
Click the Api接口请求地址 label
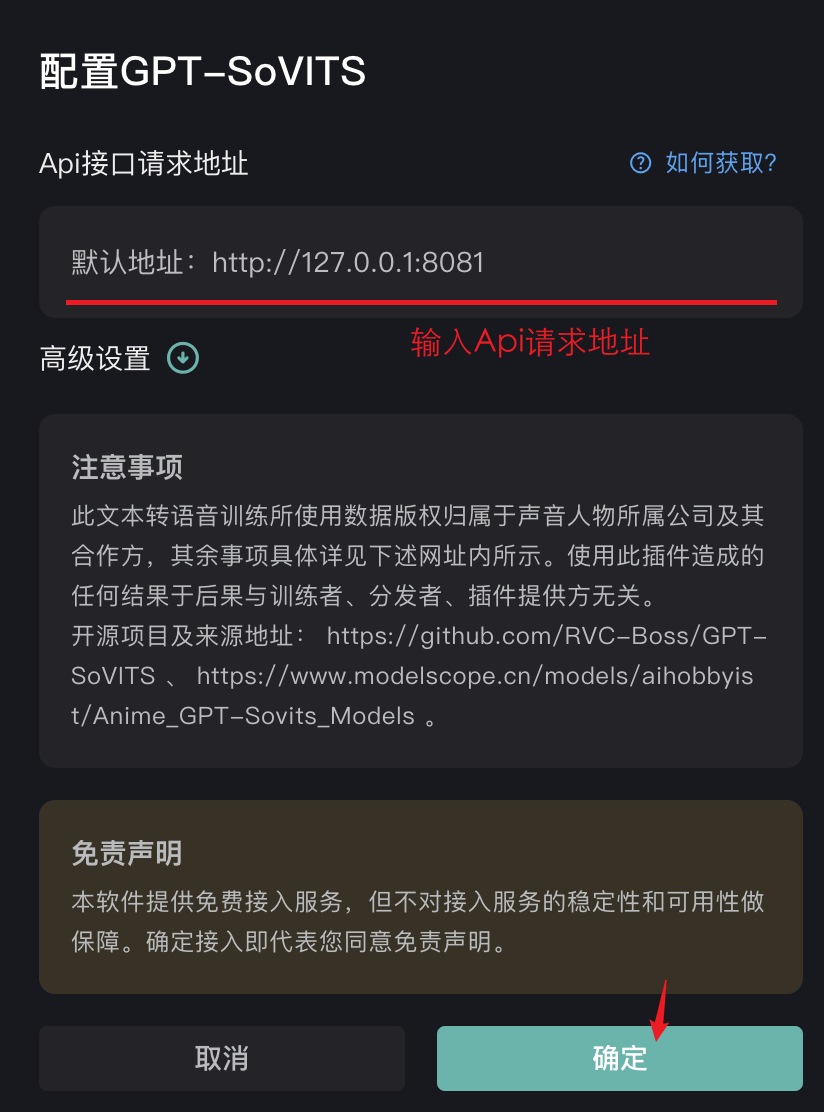[146, 161]
